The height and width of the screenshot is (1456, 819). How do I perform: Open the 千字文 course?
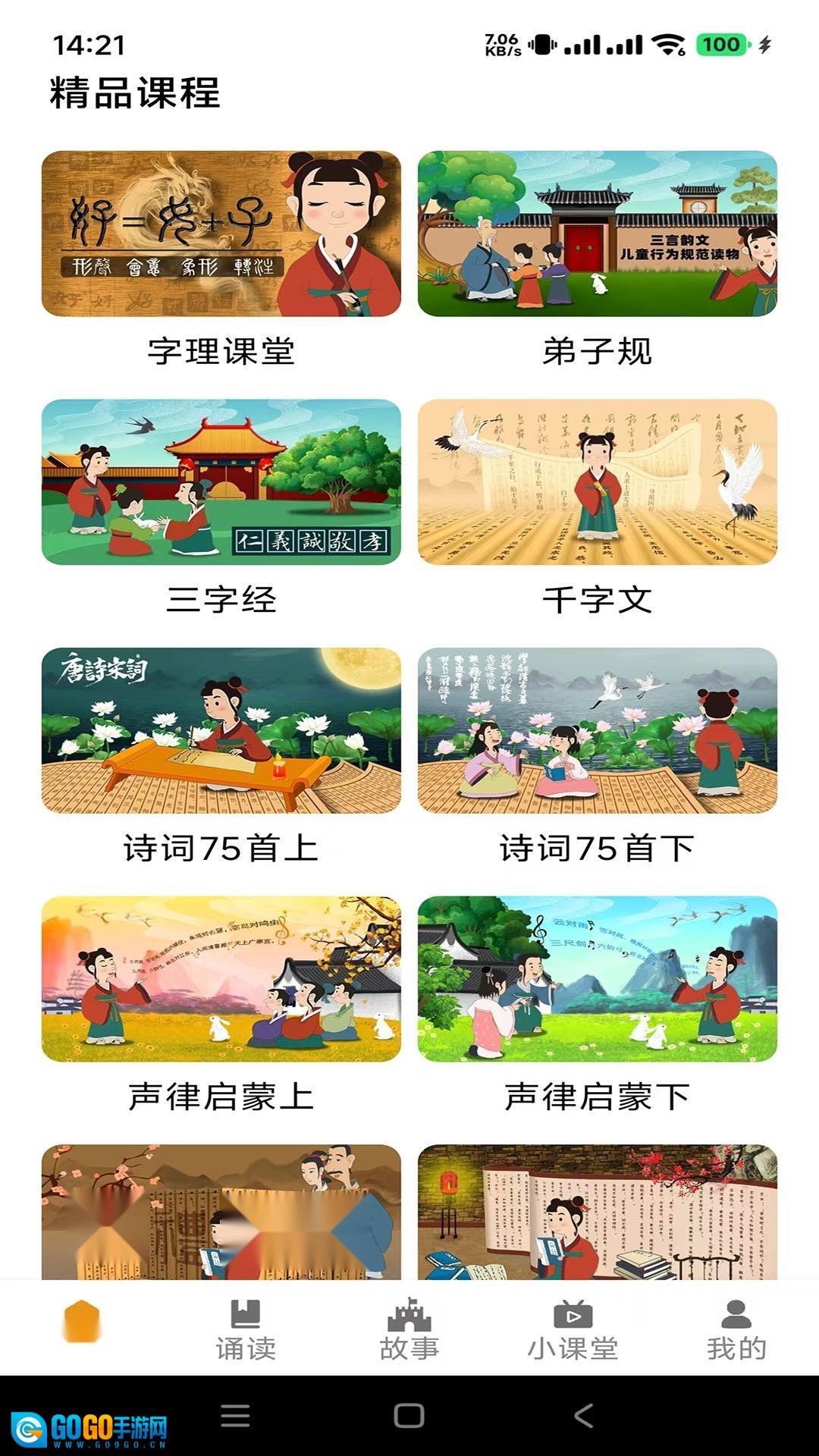click(597, 482)
